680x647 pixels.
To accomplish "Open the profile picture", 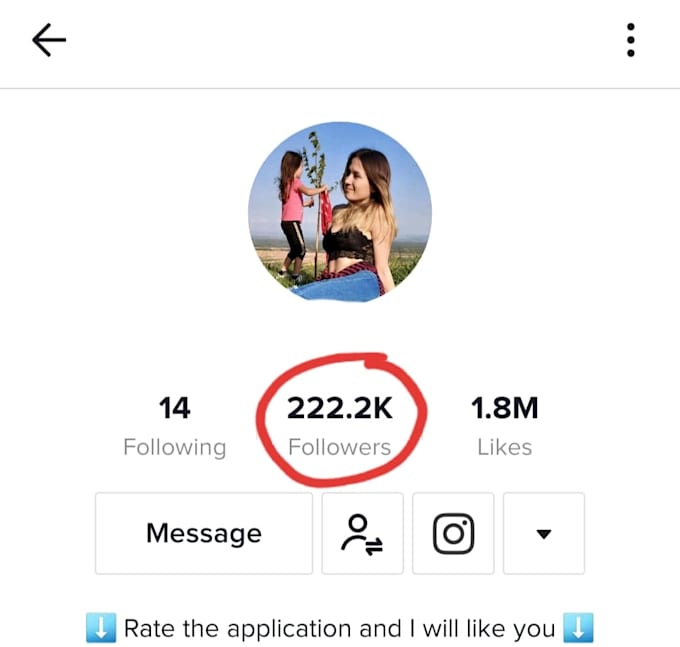I will click(339, 212).
